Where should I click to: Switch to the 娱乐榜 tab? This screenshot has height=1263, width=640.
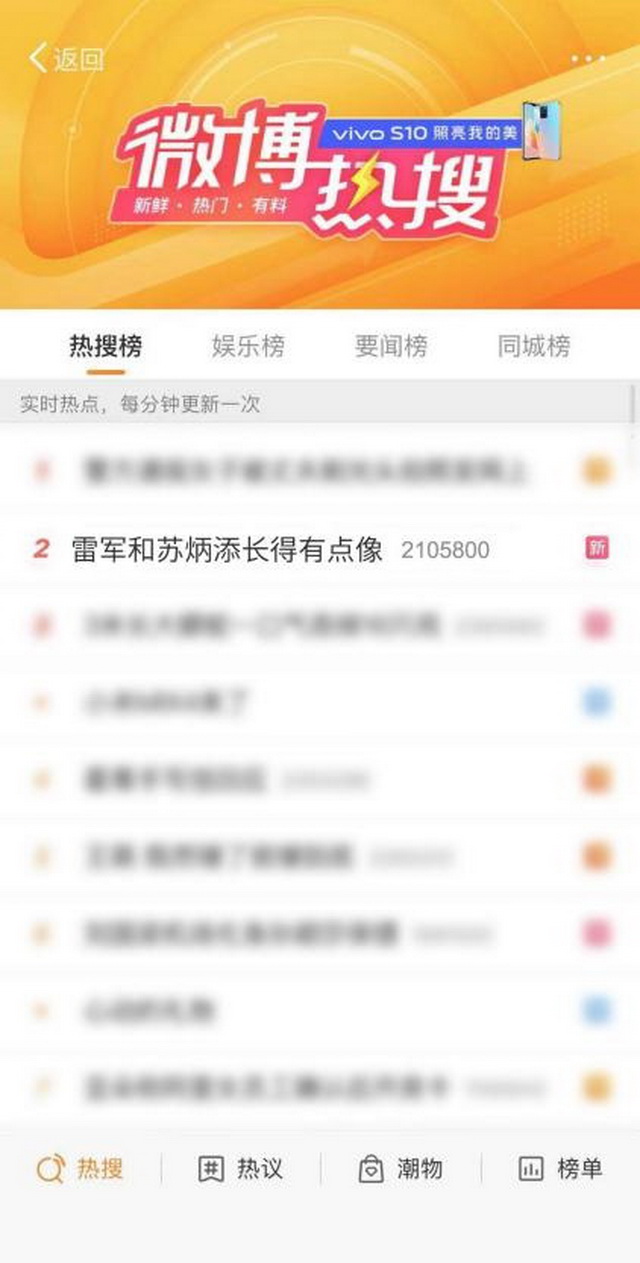coord(248,347)
